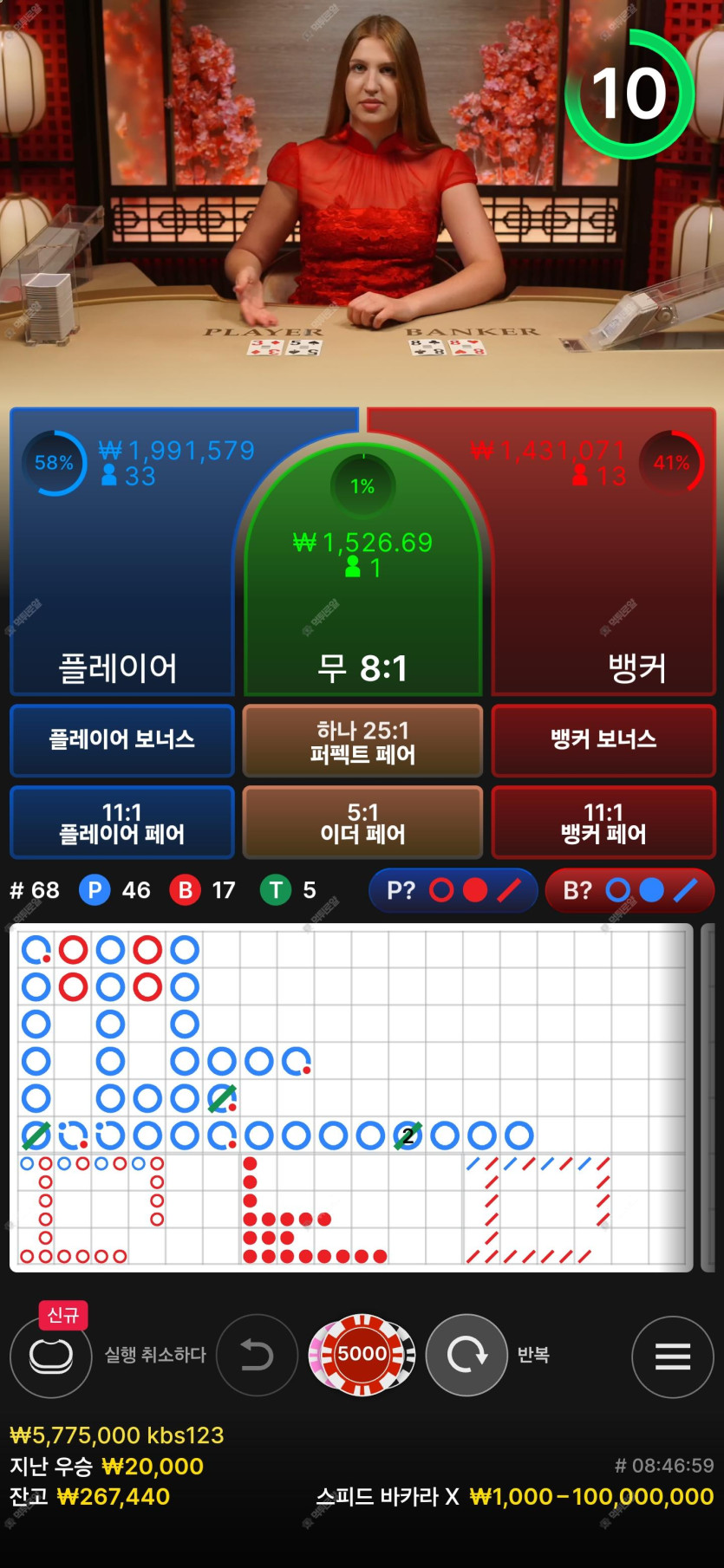Select 플레이어 보너스 side bet
Screen dimensions: 724x1568
point(122,739)
